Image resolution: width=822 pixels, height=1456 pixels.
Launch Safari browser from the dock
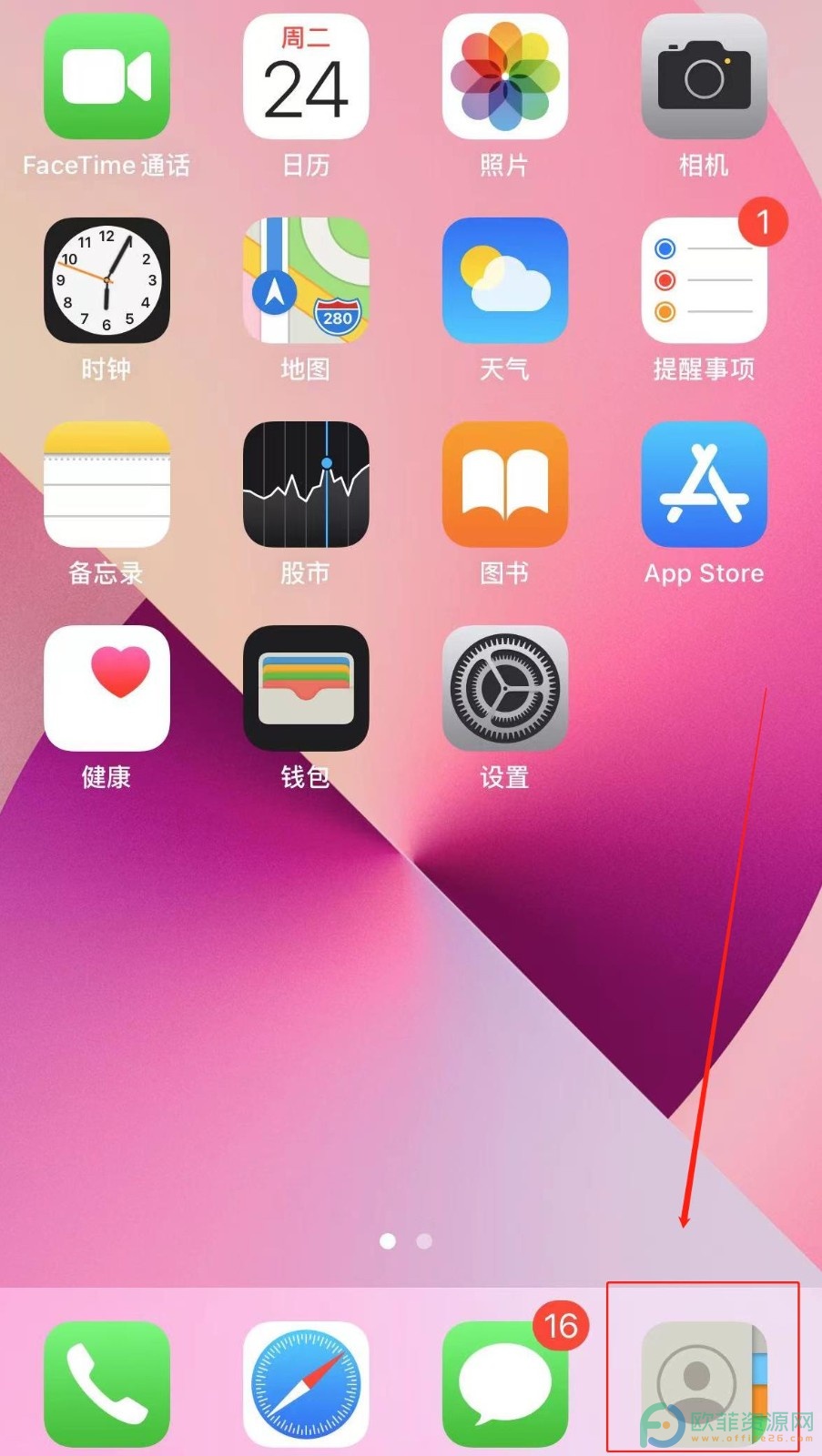pyautogui.click(x=306, y=1384)
